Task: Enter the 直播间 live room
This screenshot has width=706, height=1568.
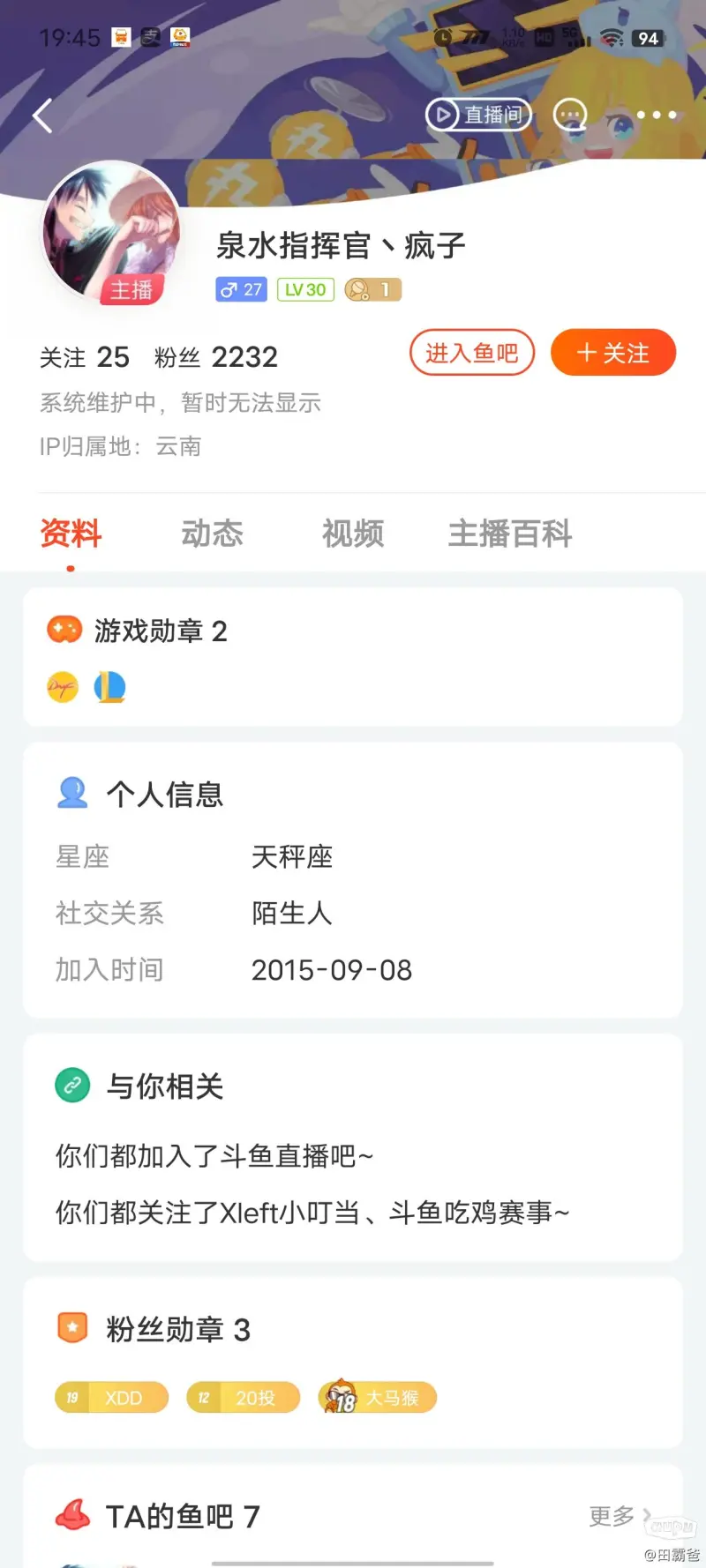Action: point(478,115)
